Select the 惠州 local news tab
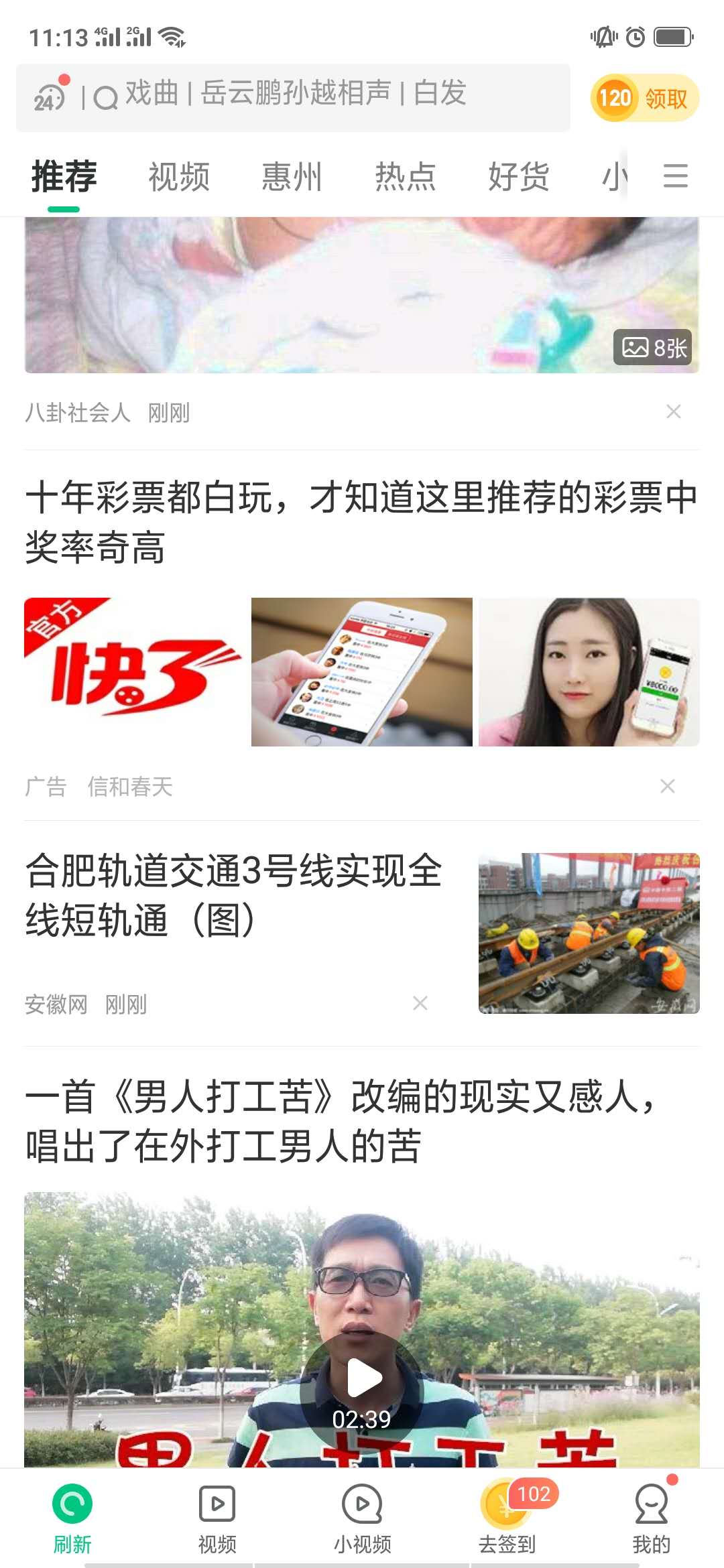 click(292, 177)
